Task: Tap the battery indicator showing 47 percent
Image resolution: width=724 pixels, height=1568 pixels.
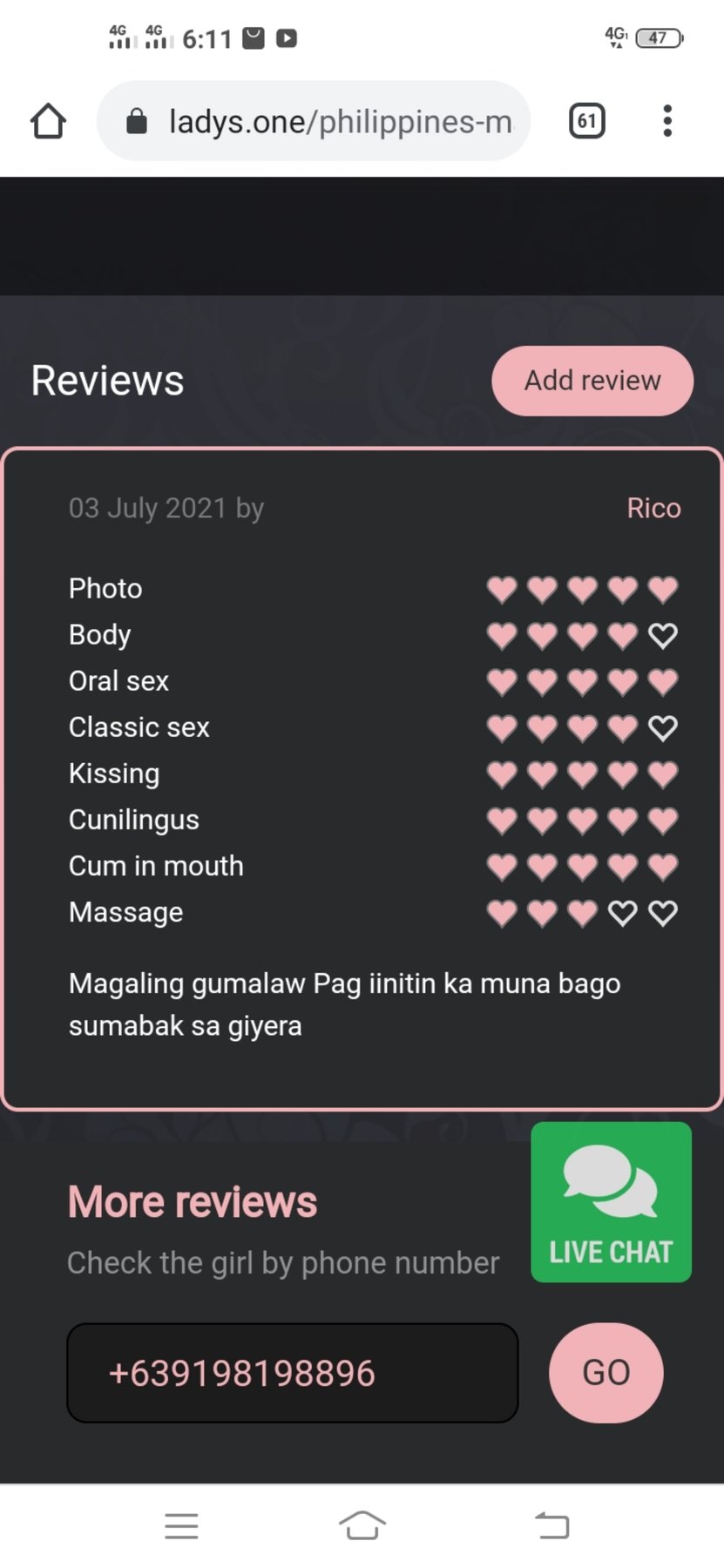Action: click(660, 37)
